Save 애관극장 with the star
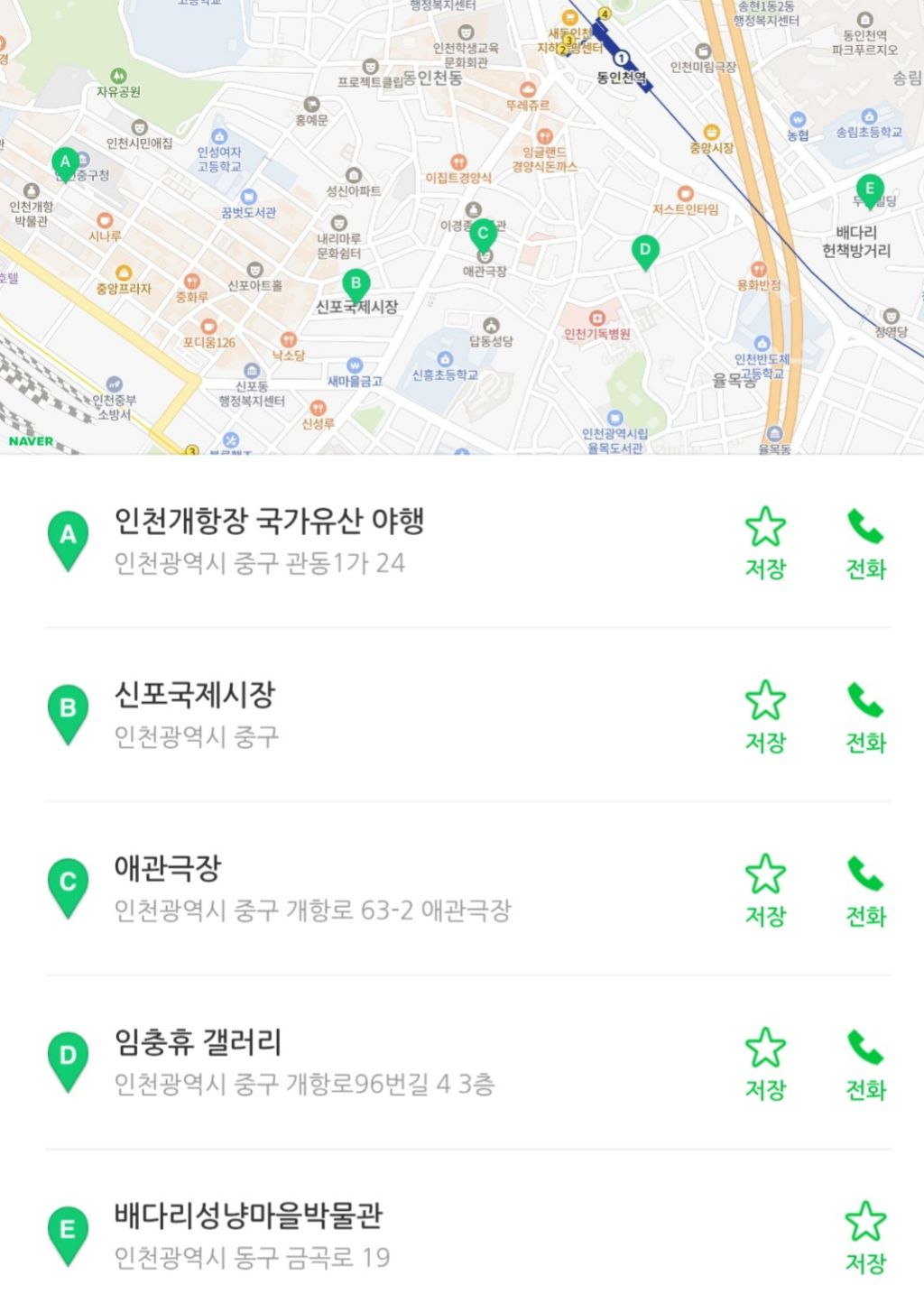 coord(765,892)
